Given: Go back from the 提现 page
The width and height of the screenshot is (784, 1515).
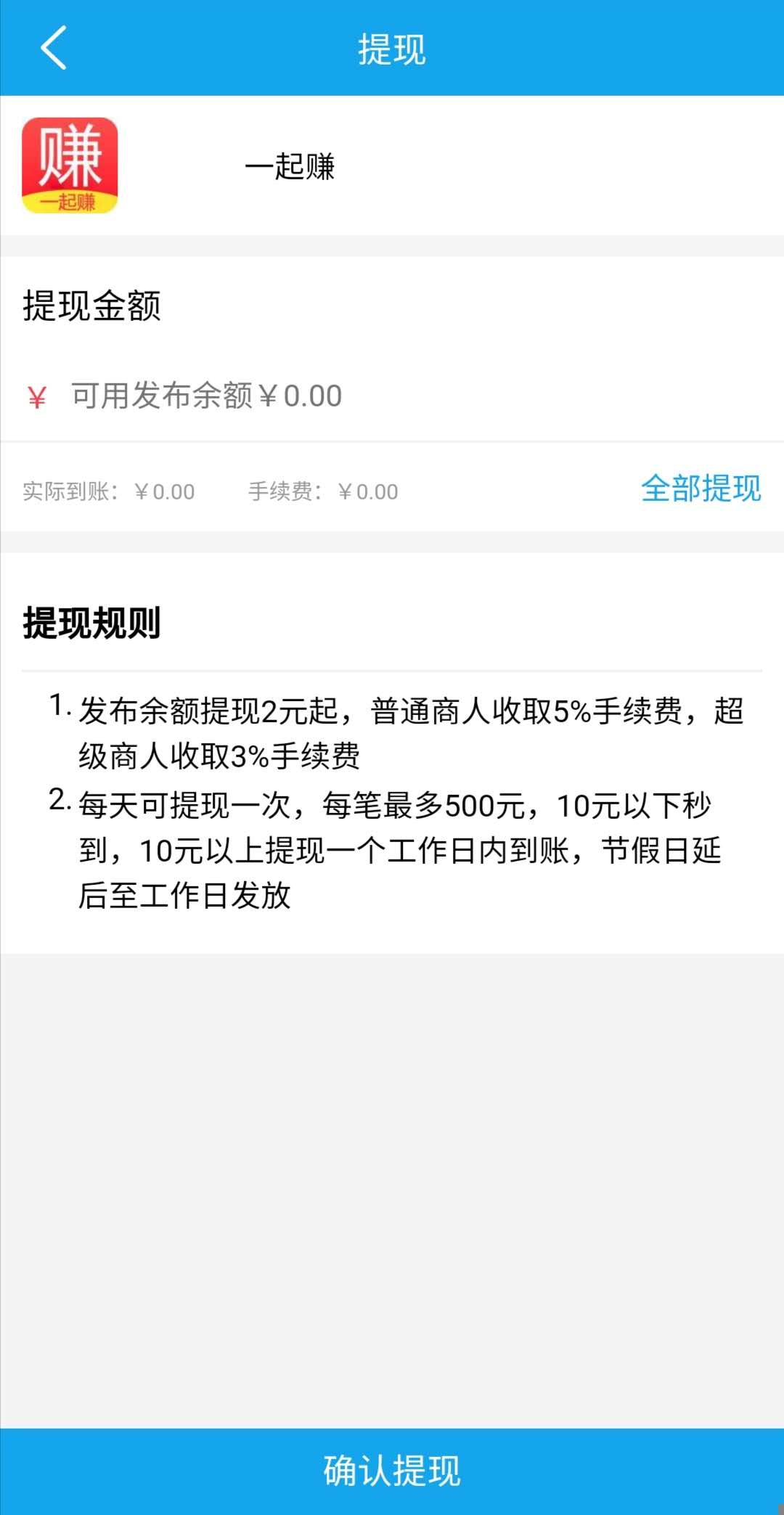Looking at the screenshot, I should point(53,48).
